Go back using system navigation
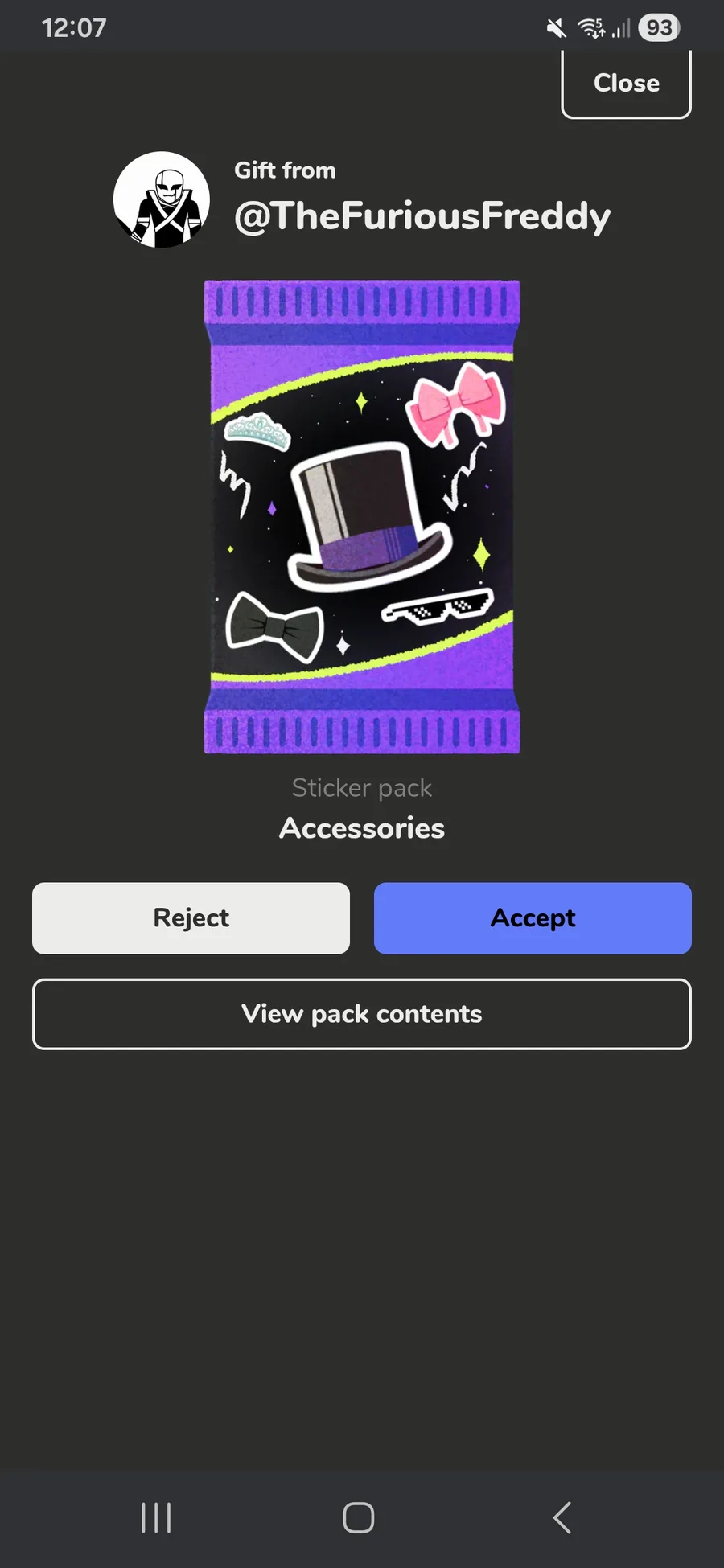Screen dimensions: 724x1568 point(562,1518)
